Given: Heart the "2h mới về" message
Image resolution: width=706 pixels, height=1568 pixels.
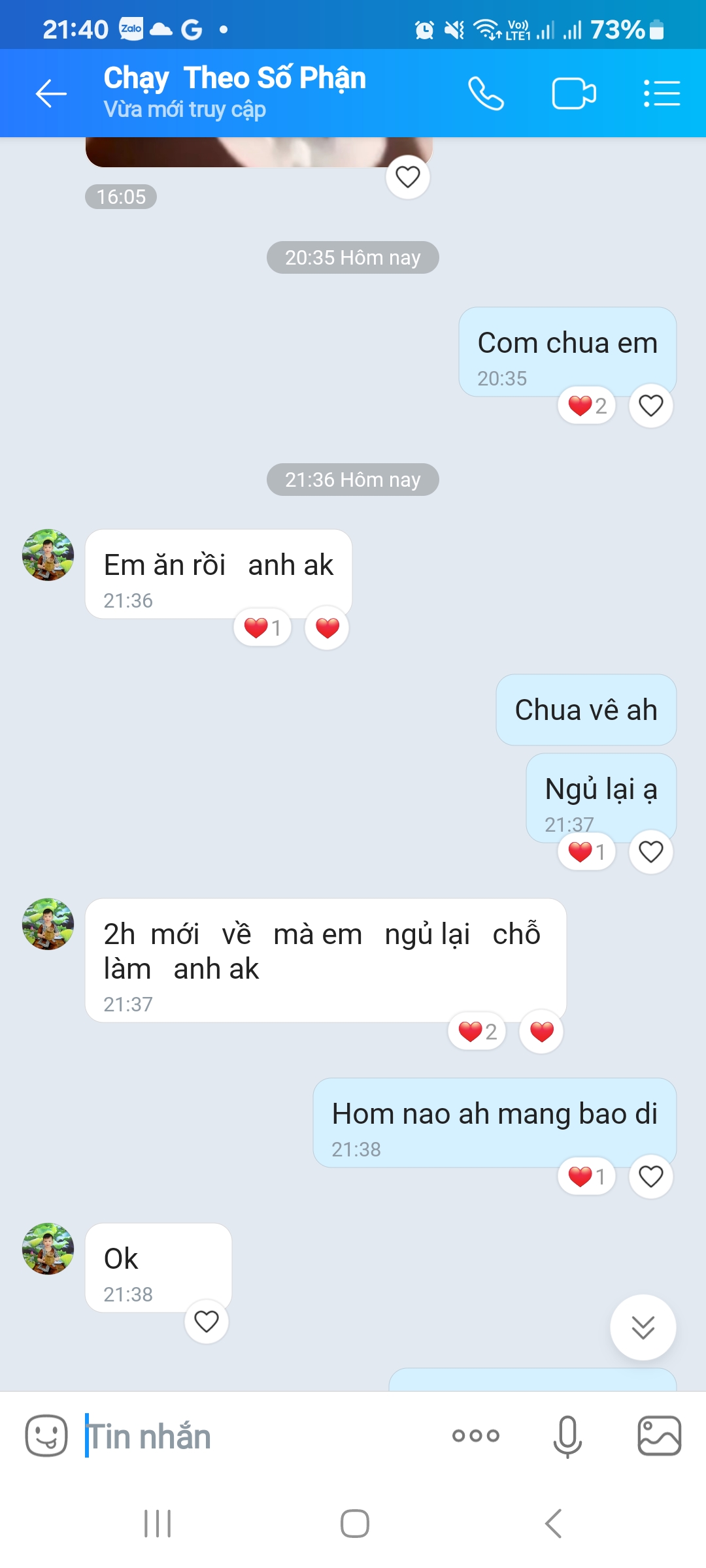Looking at the screenshot, I should [x=541, y=1032].
